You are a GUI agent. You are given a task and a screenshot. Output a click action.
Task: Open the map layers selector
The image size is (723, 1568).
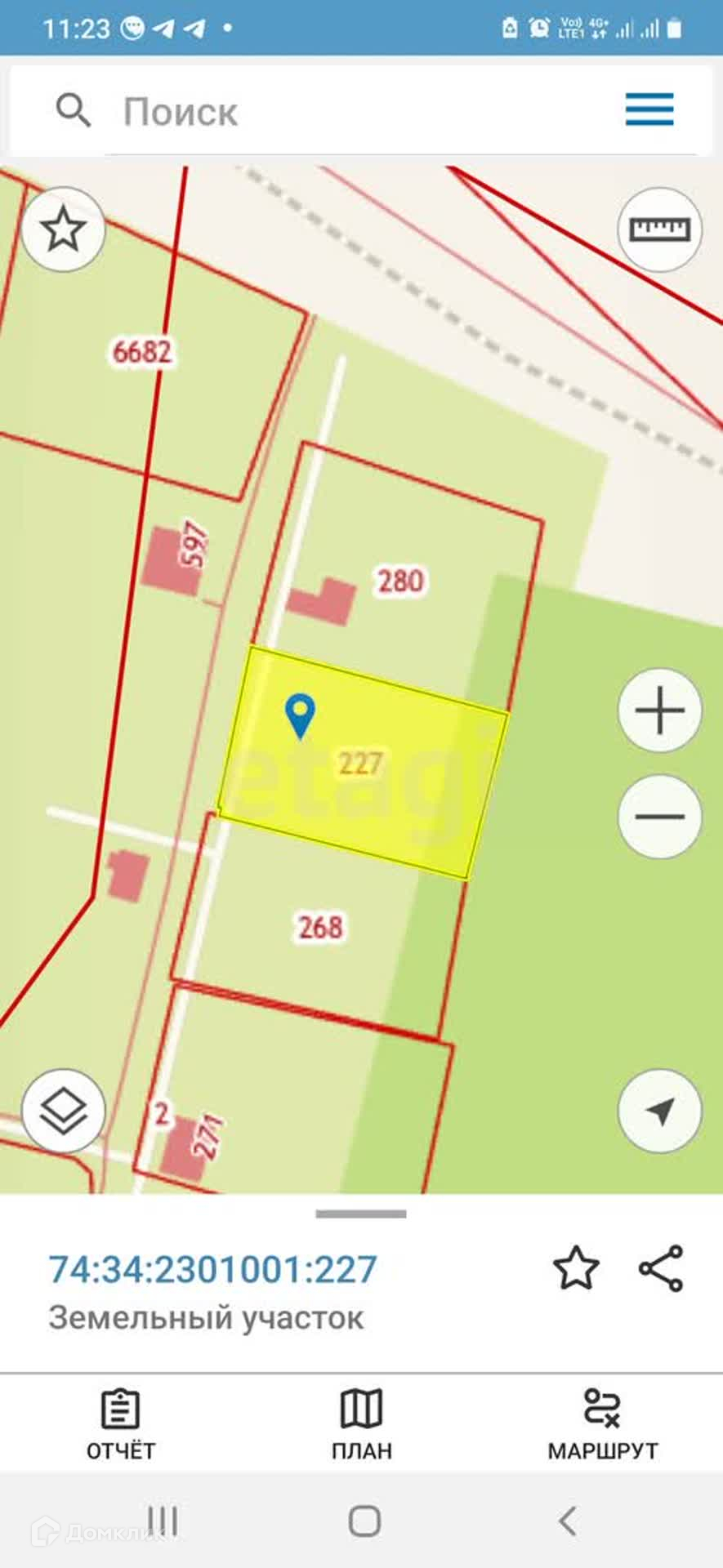click(63, 1111)
